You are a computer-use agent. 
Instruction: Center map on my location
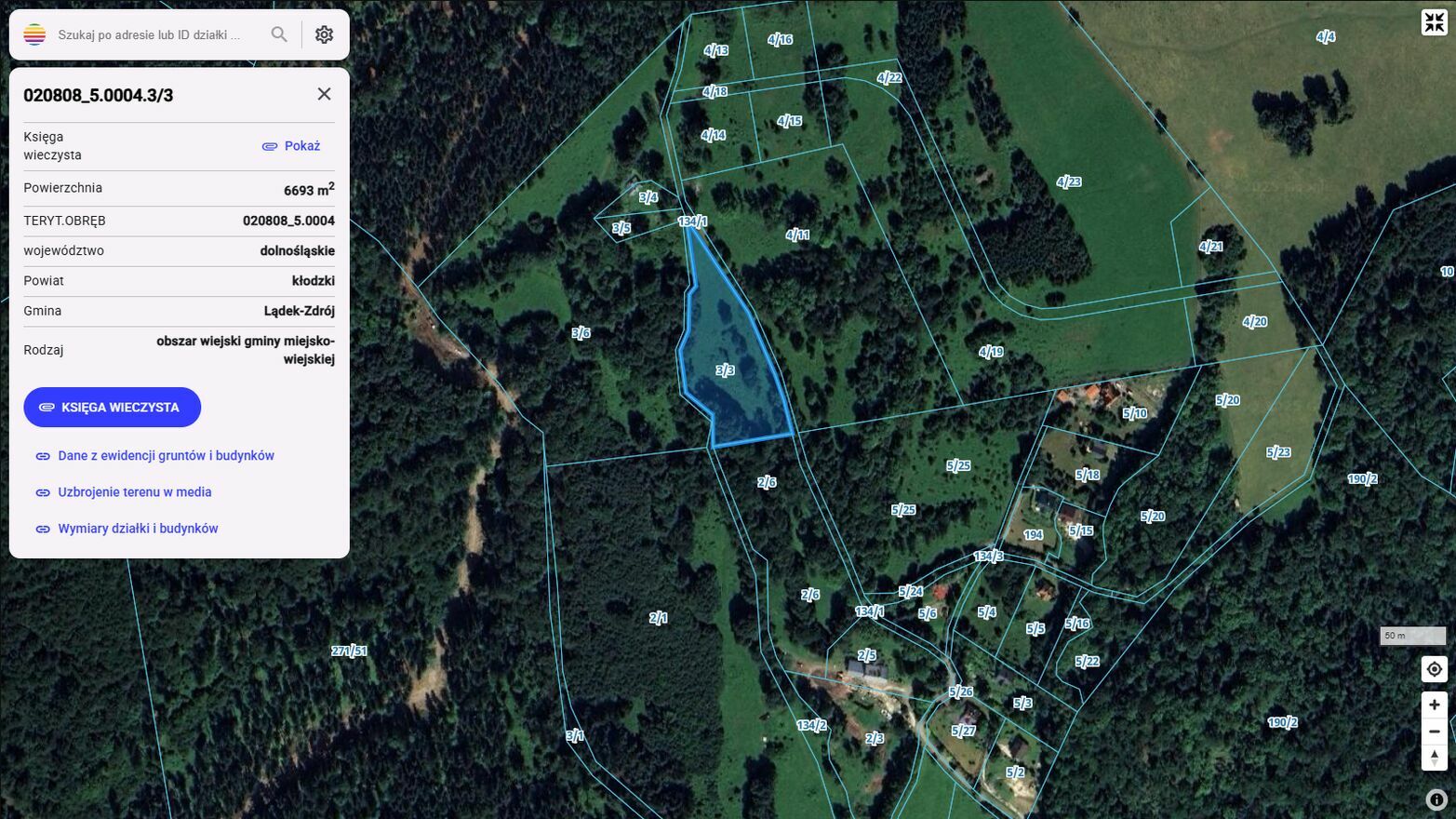(1434, 669)
